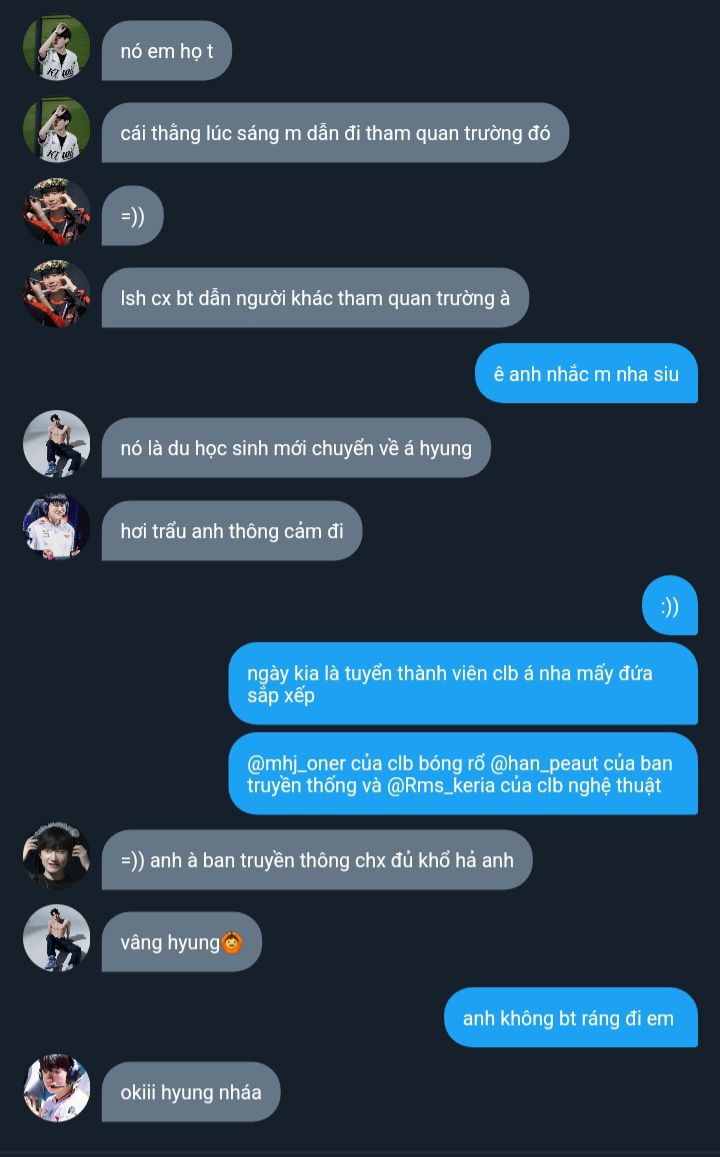720x1157 pixels.
Task: View profile of "nó là du học sinh" sender
Action: point(57,444)
